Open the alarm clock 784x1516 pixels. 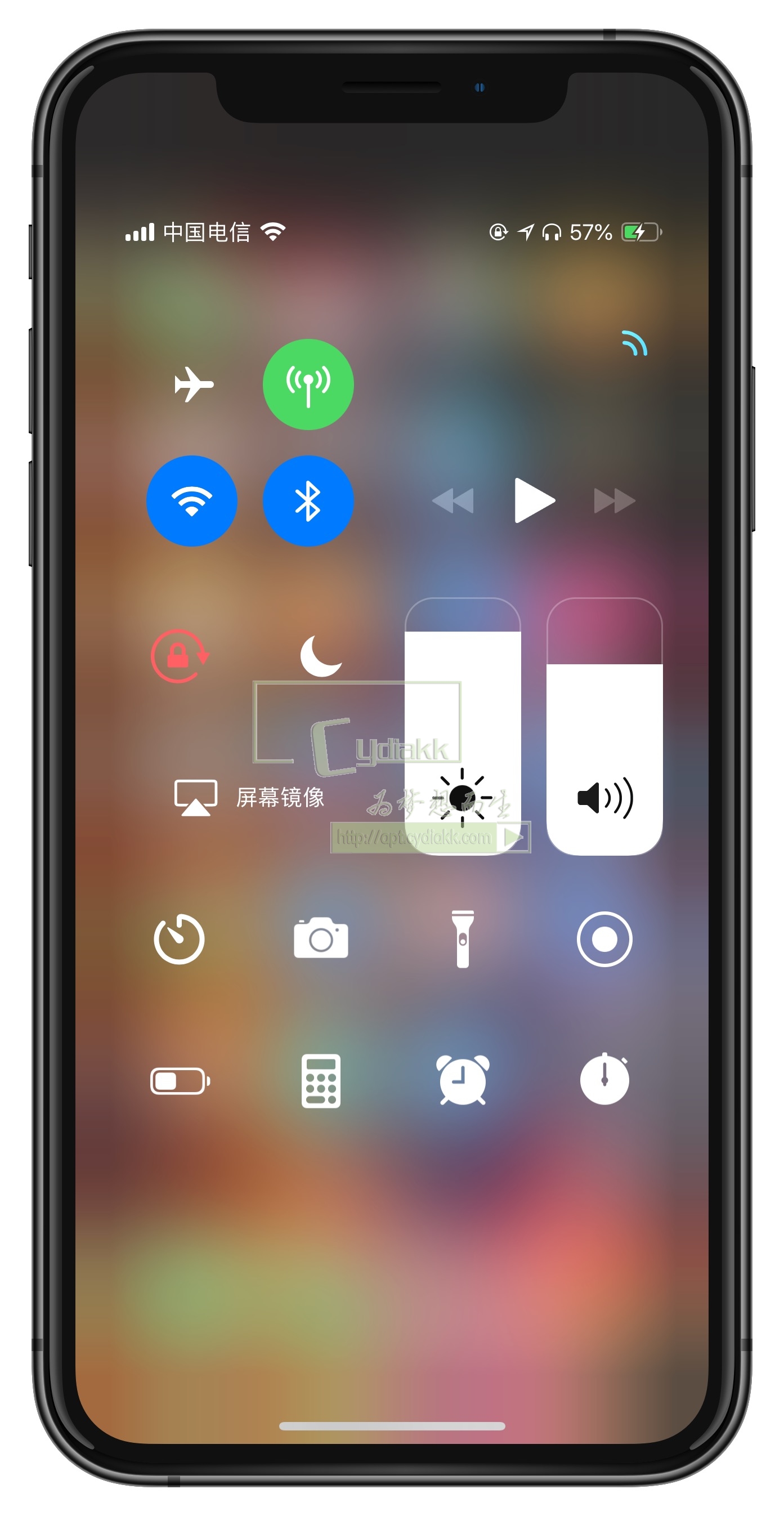click(x=463, y=1081)
